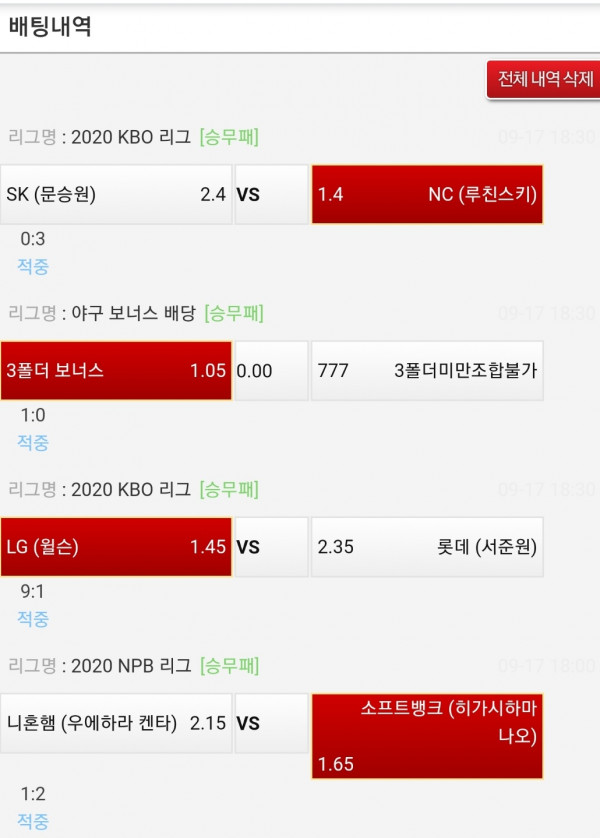
Task: Select the NC (루친스키) 1.4 bet cell
Action: click(427, 195)
